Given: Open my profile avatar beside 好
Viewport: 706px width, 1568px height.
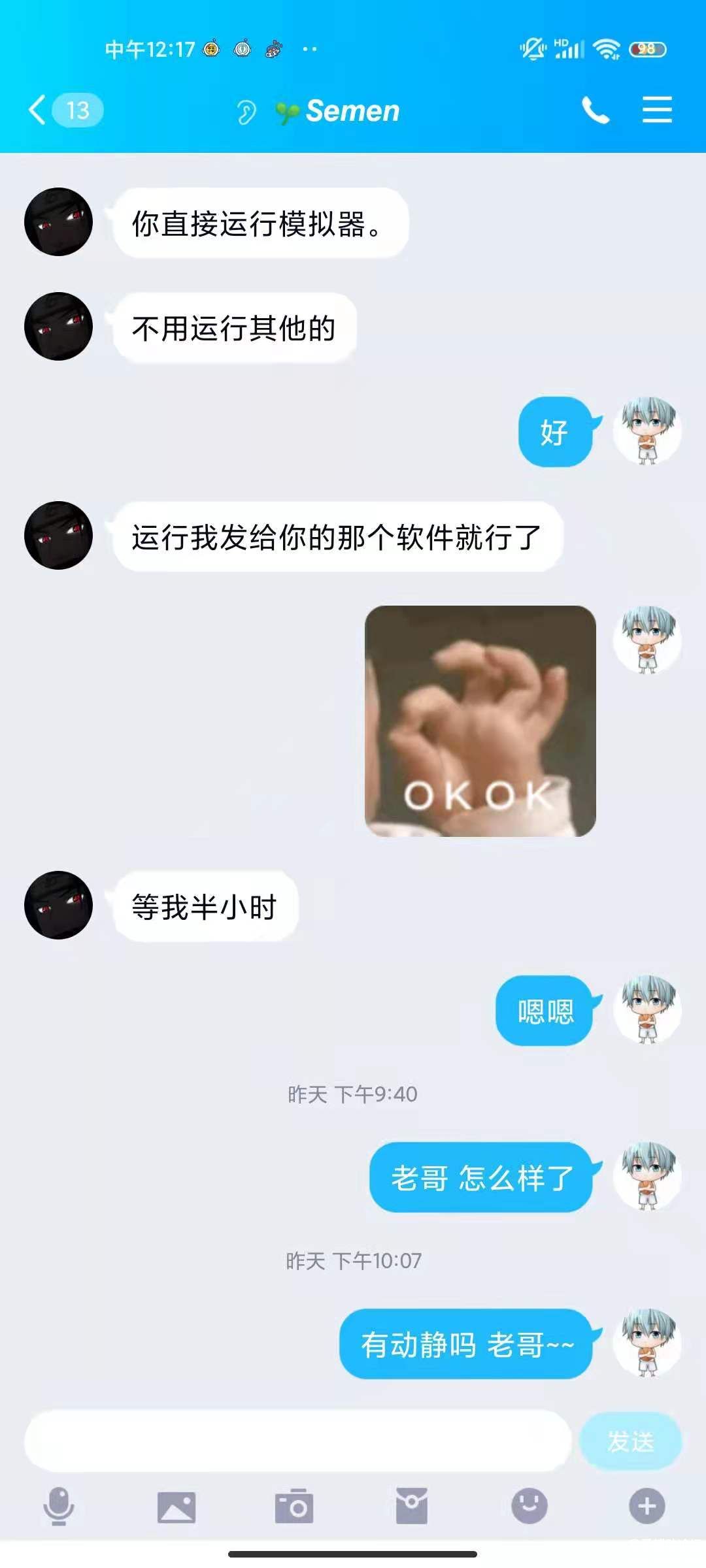Looking at the screenshot, I should click(647, 431).
